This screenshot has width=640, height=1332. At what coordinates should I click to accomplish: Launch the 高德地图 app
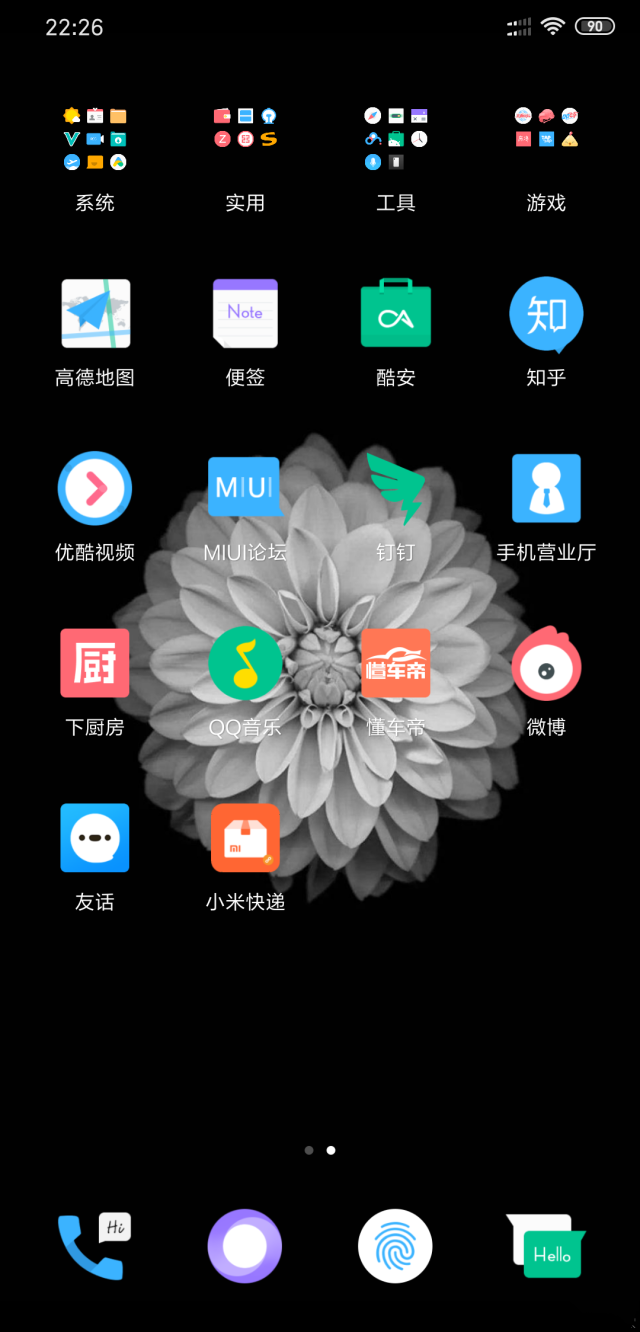coord(95,314)
